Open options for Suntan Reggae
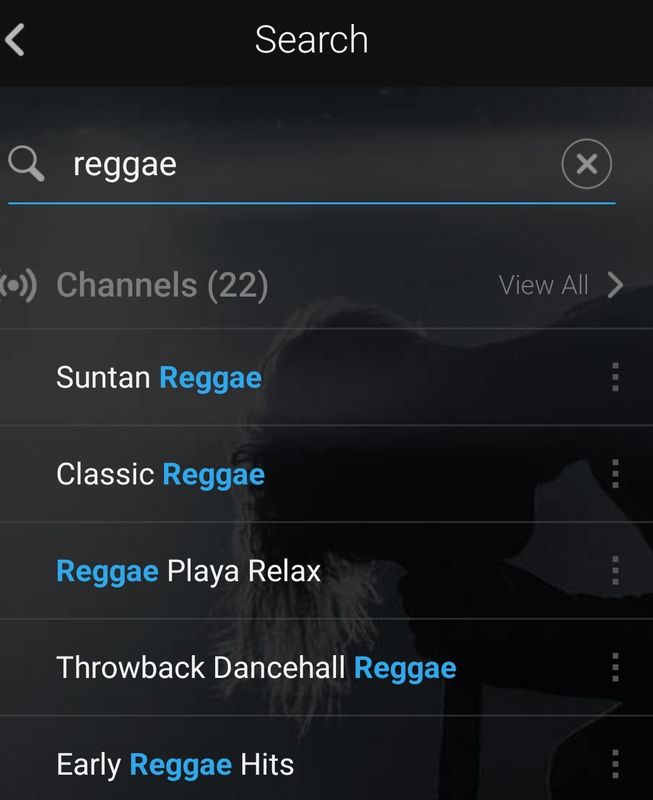Viewport: 653px width, 800px height. point(615,378)
